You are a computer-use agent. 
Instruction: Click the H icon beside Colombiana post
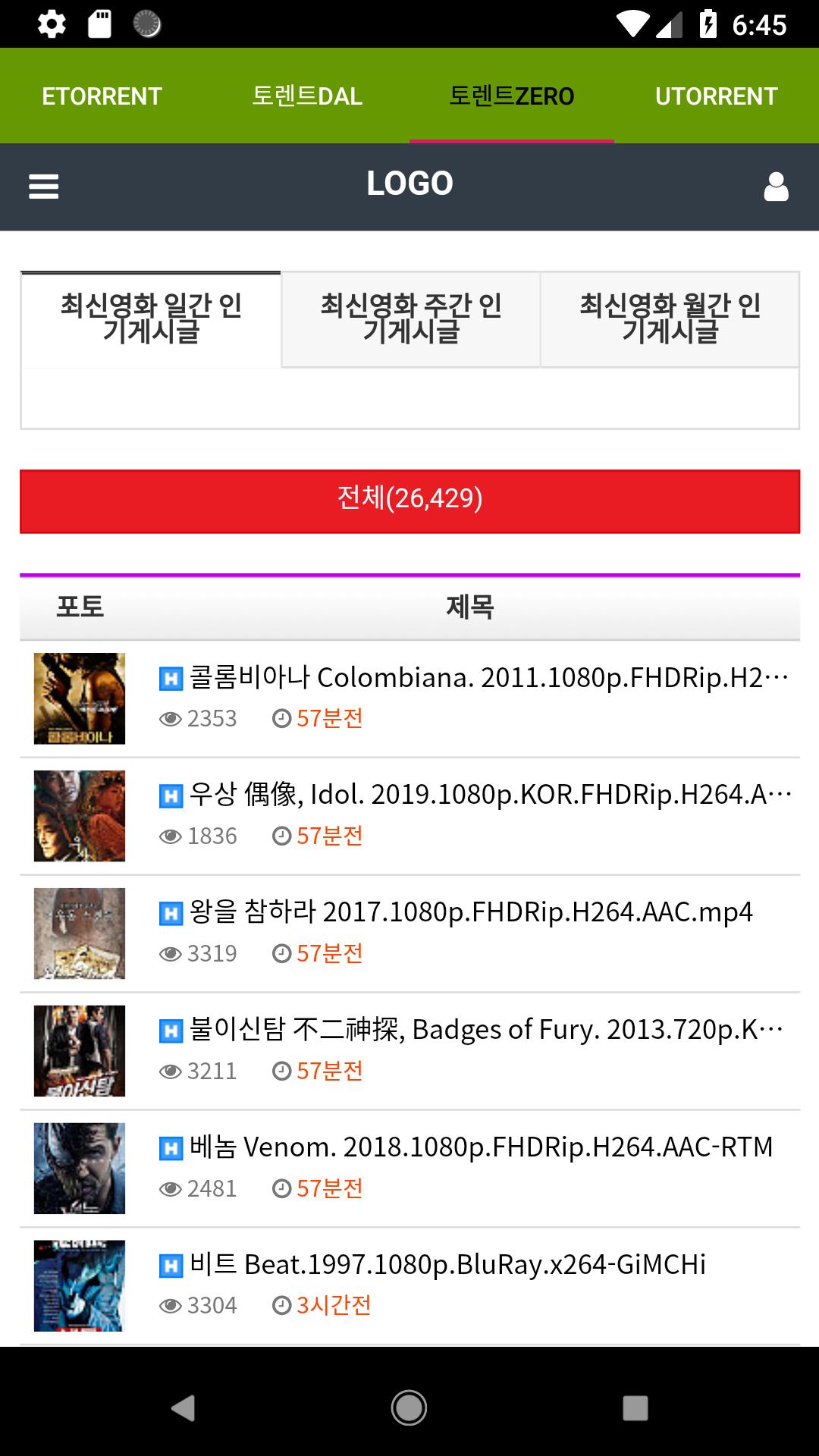click(x=170, y=677)
